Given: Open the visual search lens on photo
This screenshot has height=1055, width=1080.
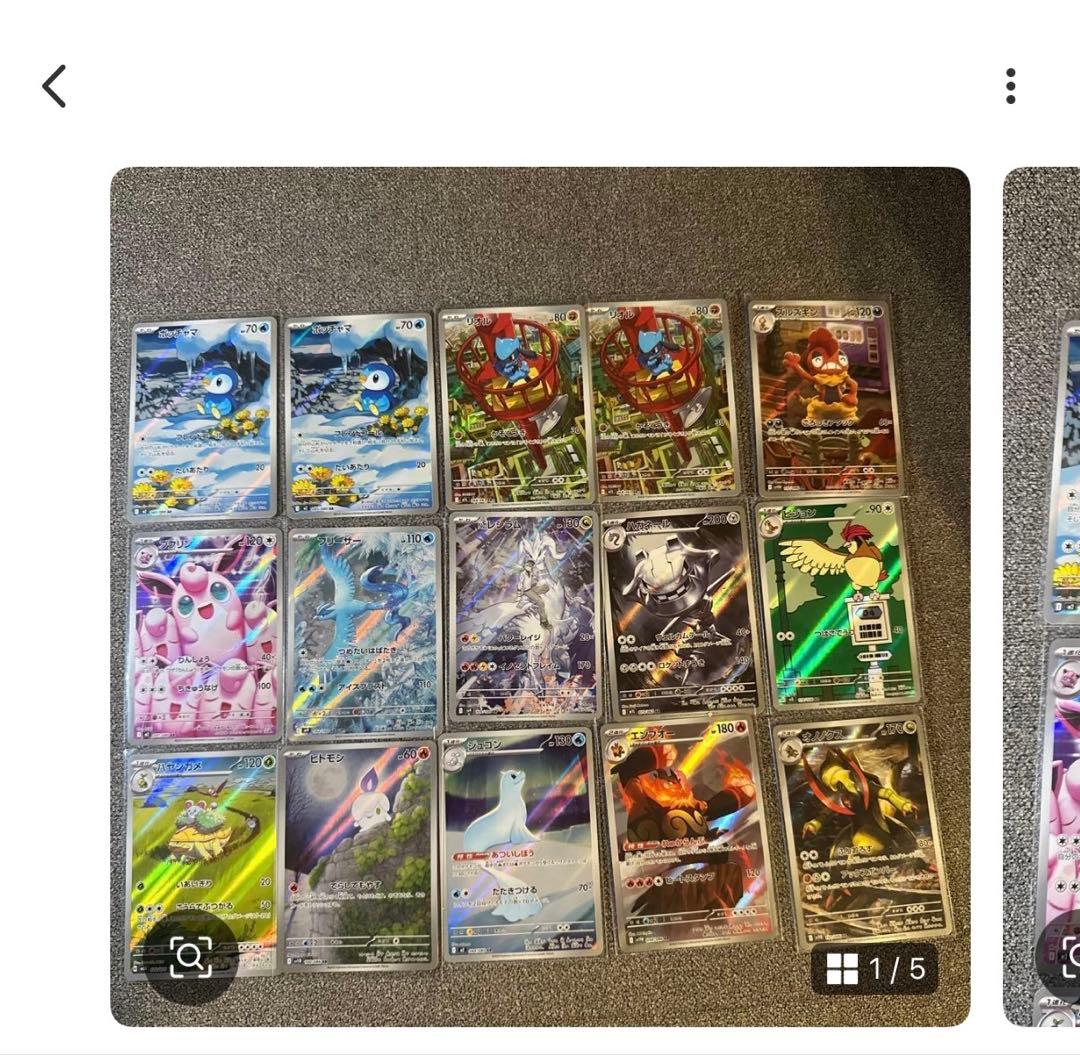Looking at the screenshot, I should coord(190,958).
